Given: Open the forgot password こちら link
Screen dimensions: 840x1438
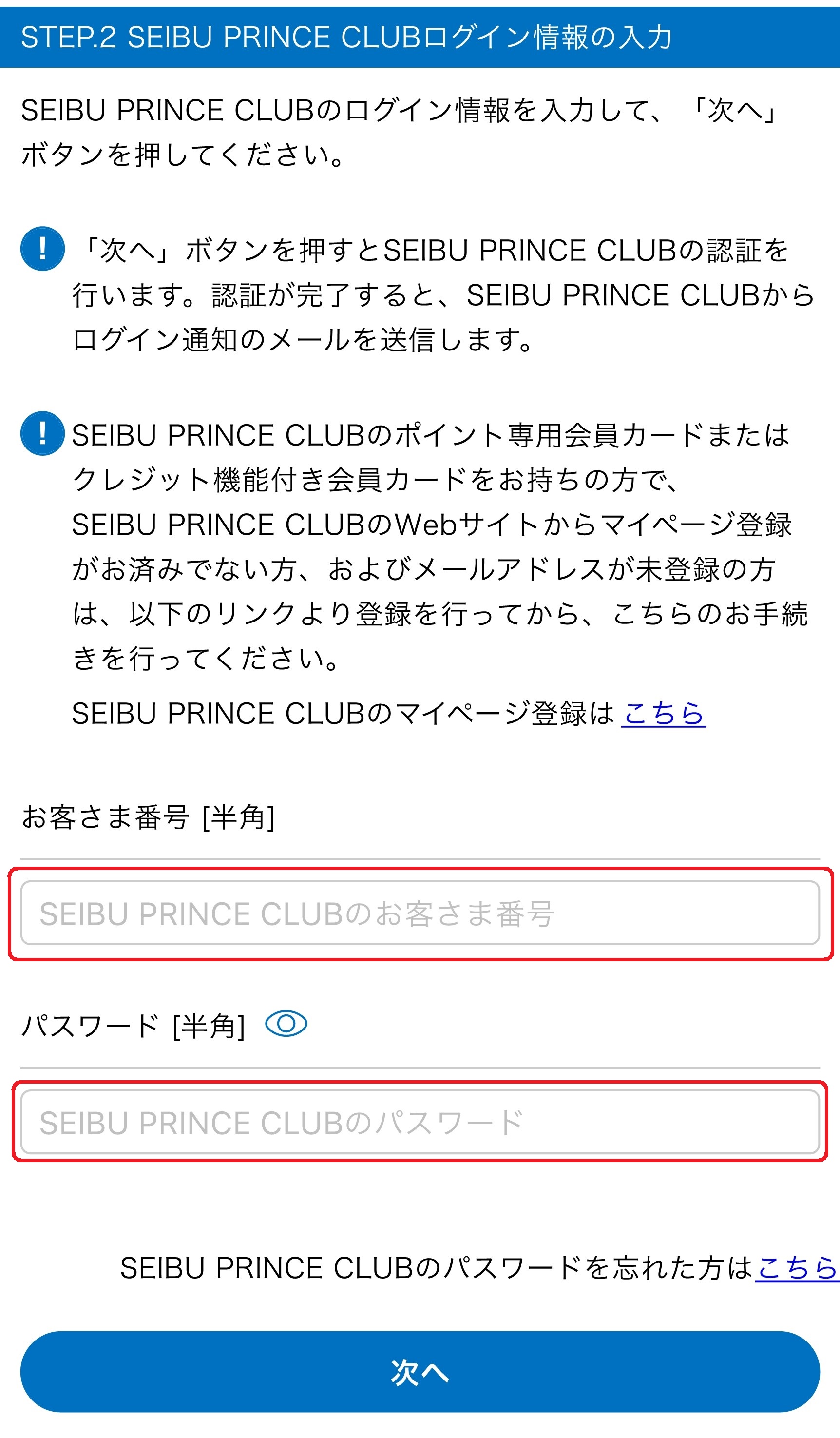Looking at the screenshot, I should [x=796, y=1267].
